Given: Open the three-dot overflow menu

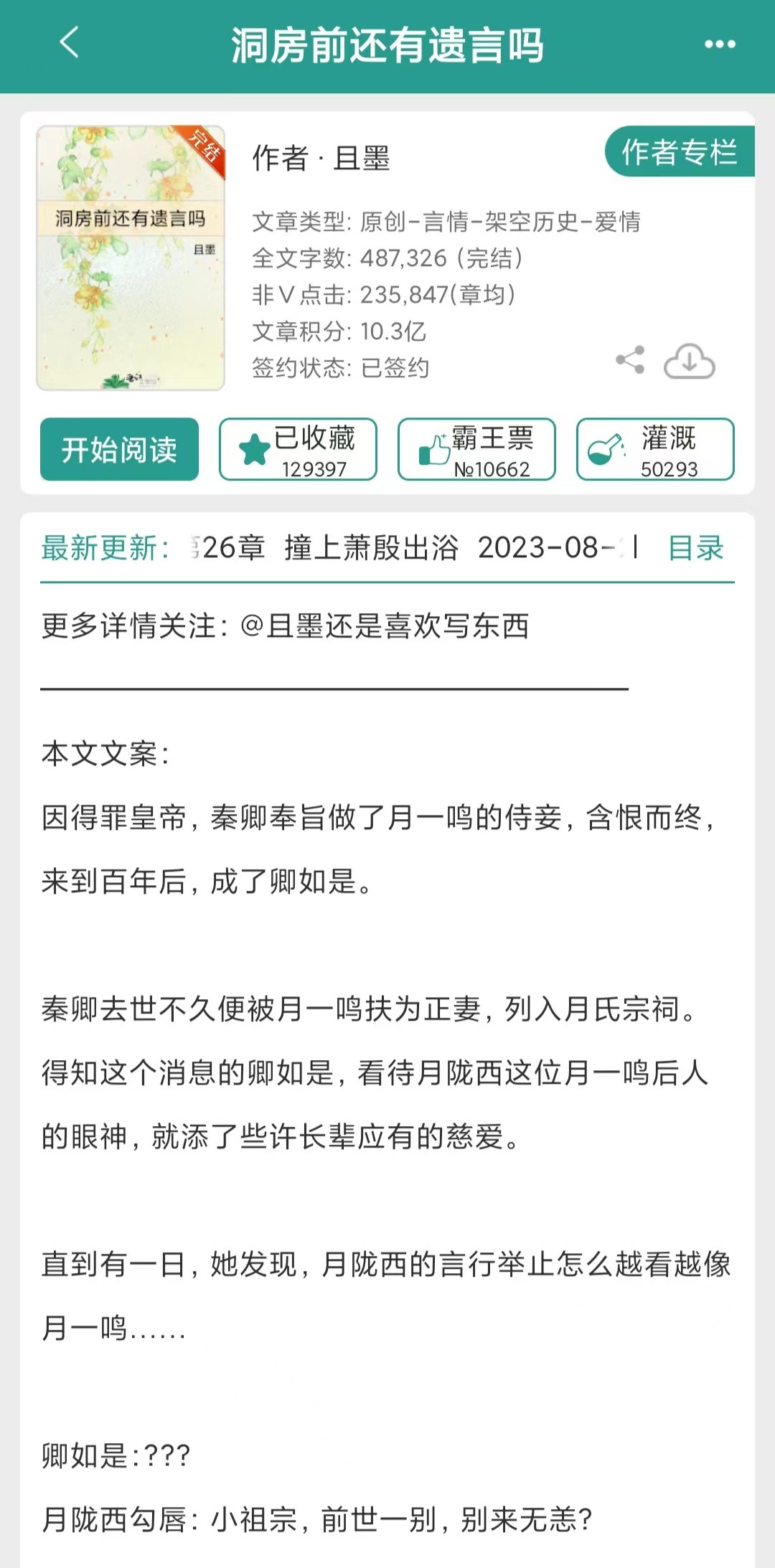Looking at the screenshot, I should click(x=720, y=44).
